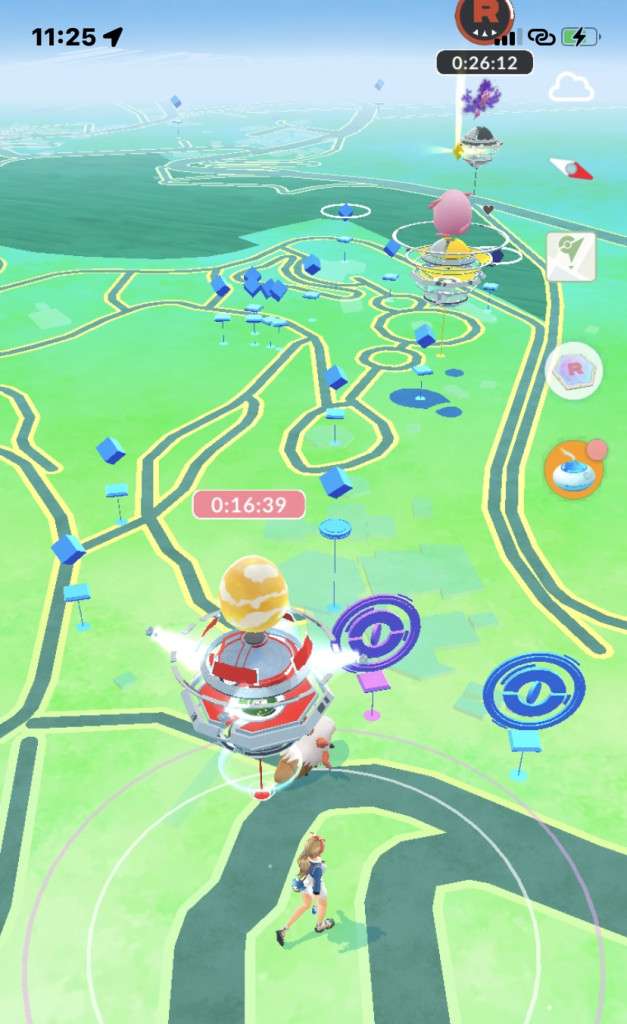
Task: Open the weather cloud icon
Action: 571,88
